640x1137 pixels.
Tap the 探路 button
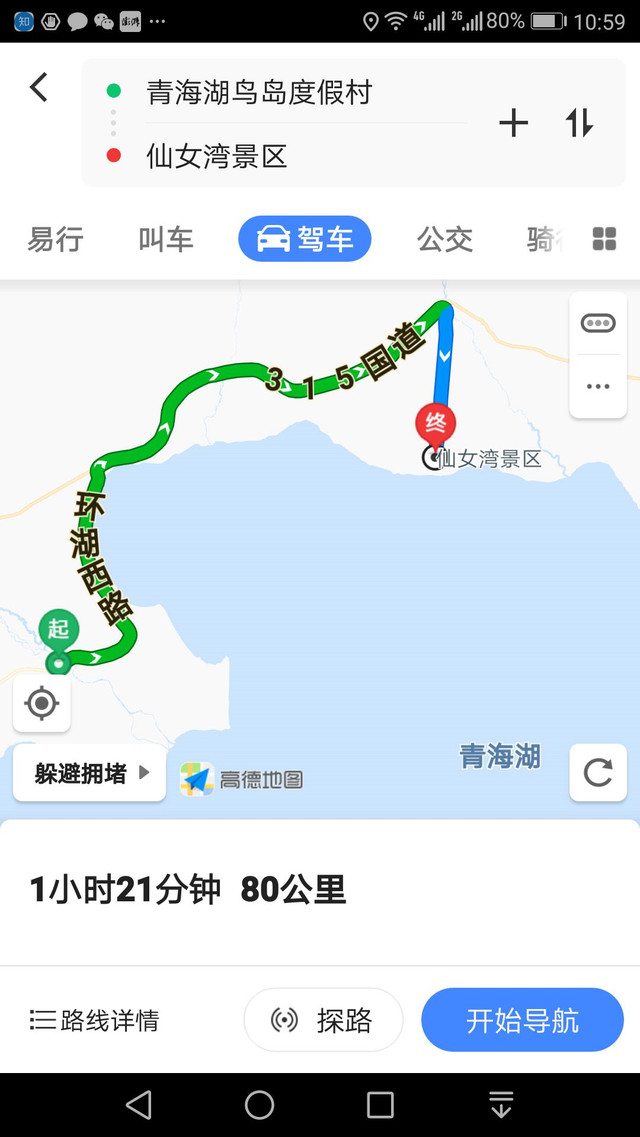point(323,1020)
